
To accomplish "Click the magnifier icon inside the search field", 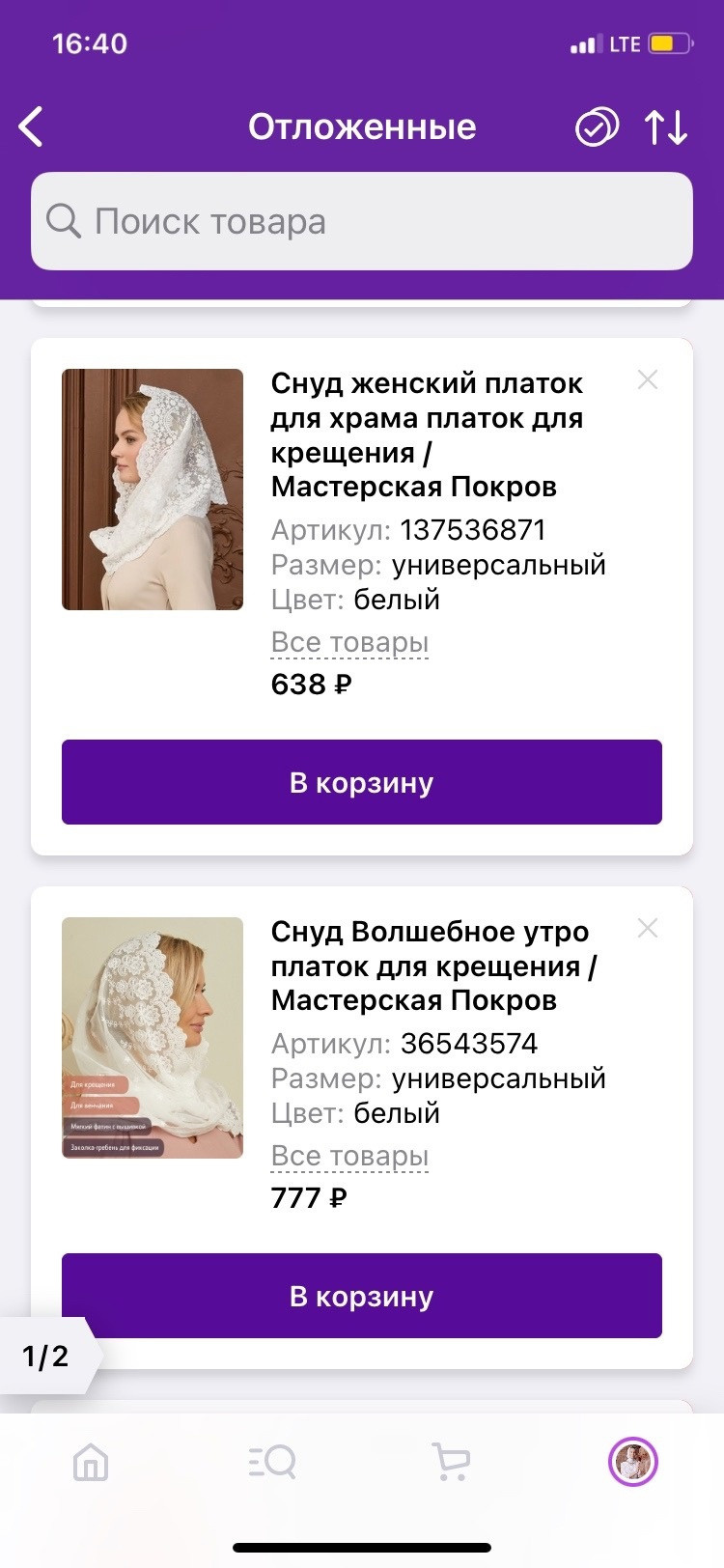I will 63,221.
